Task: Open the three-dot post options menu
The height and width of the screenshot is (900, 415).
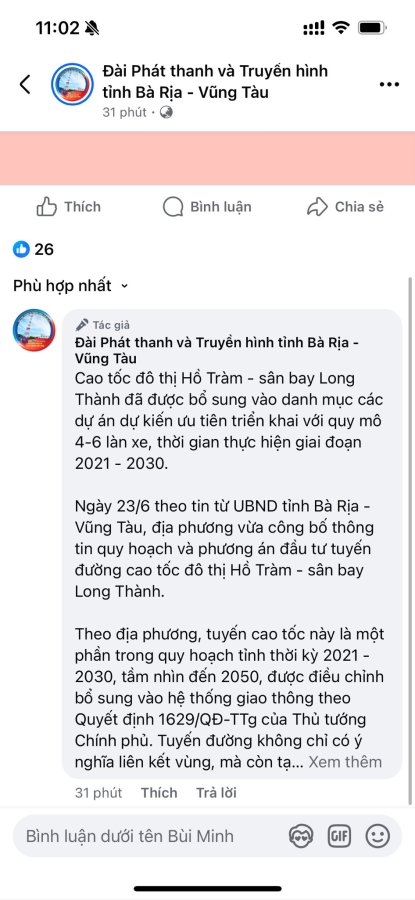Action: (389, 84)
